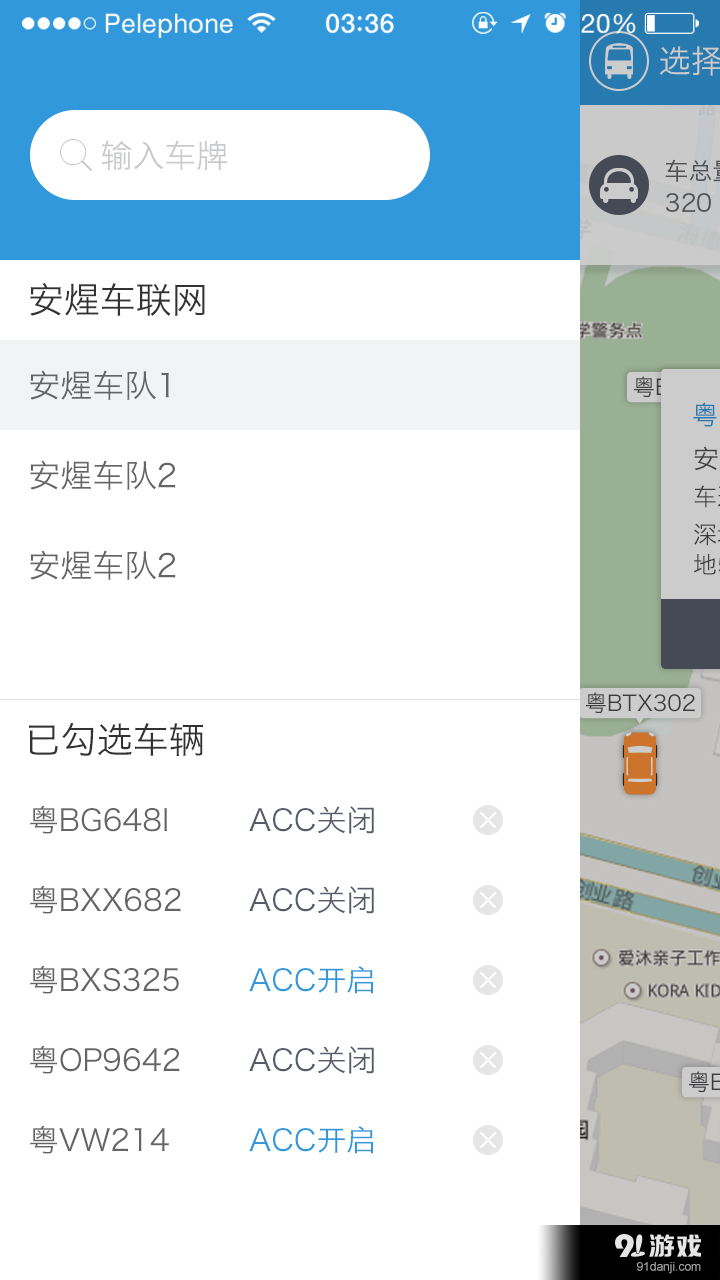Toggle ACC关闭 for vehicle 粤BXX682
The width and height of the screenshot is (720, 1280).
(x=311, y=900)
